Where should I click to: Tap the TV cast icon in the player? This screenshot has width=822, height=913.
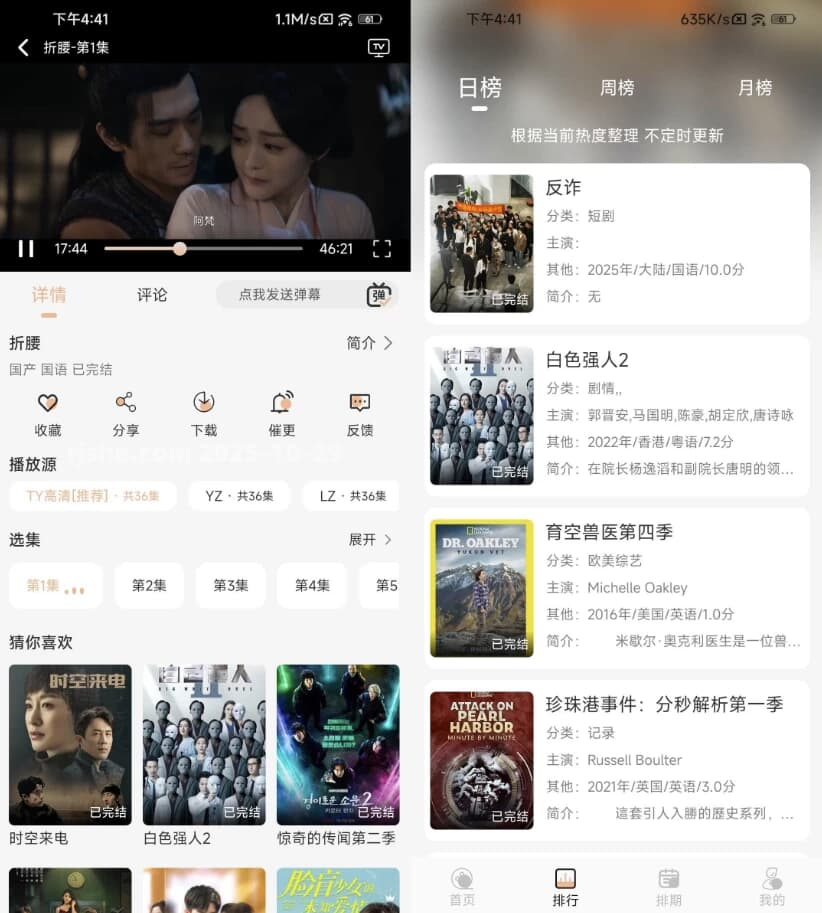pyautogui.click(x=378, y=47)
